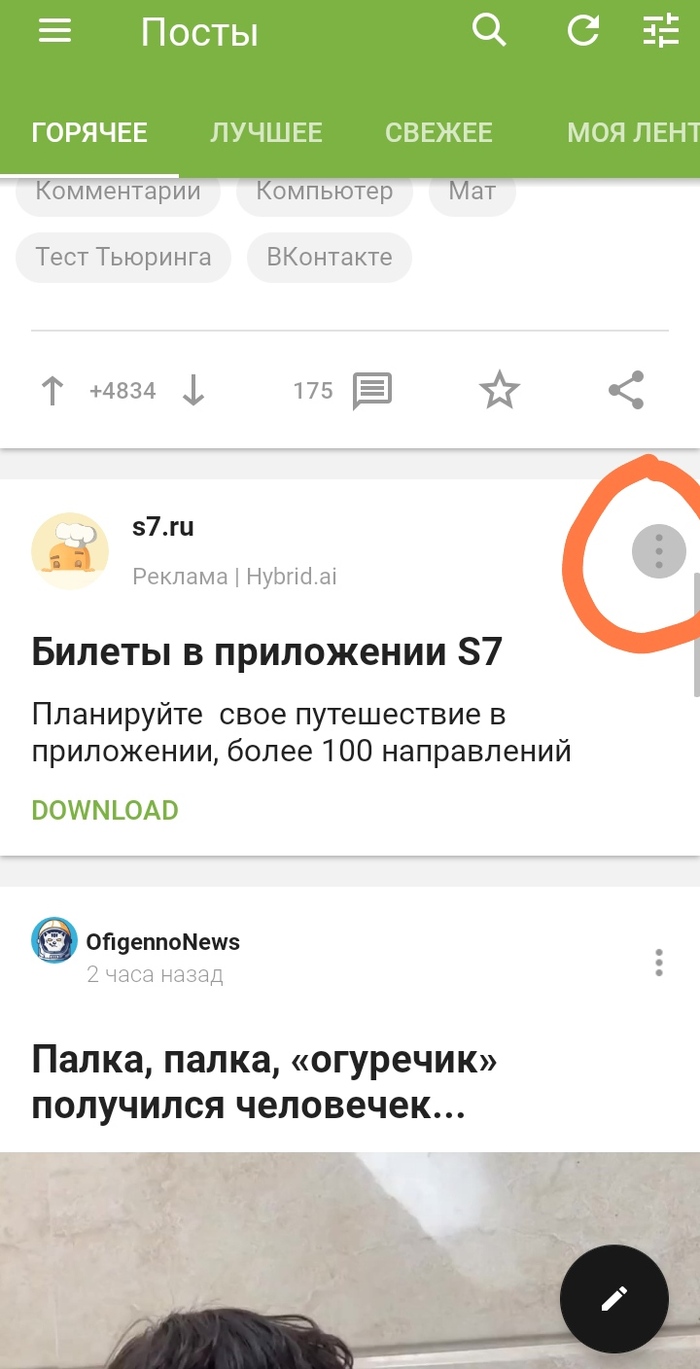This screenshot has width=700, height=1369.
Task: Open the options menu on the s7.ru ad
Action: pos(658,551)
